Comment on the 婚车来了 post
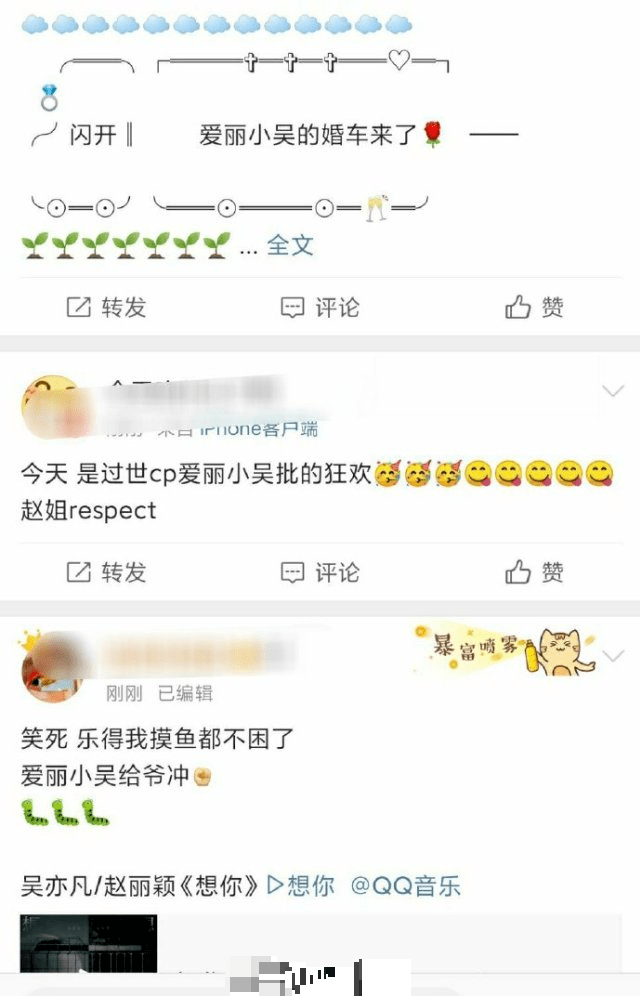 [320, 307]
